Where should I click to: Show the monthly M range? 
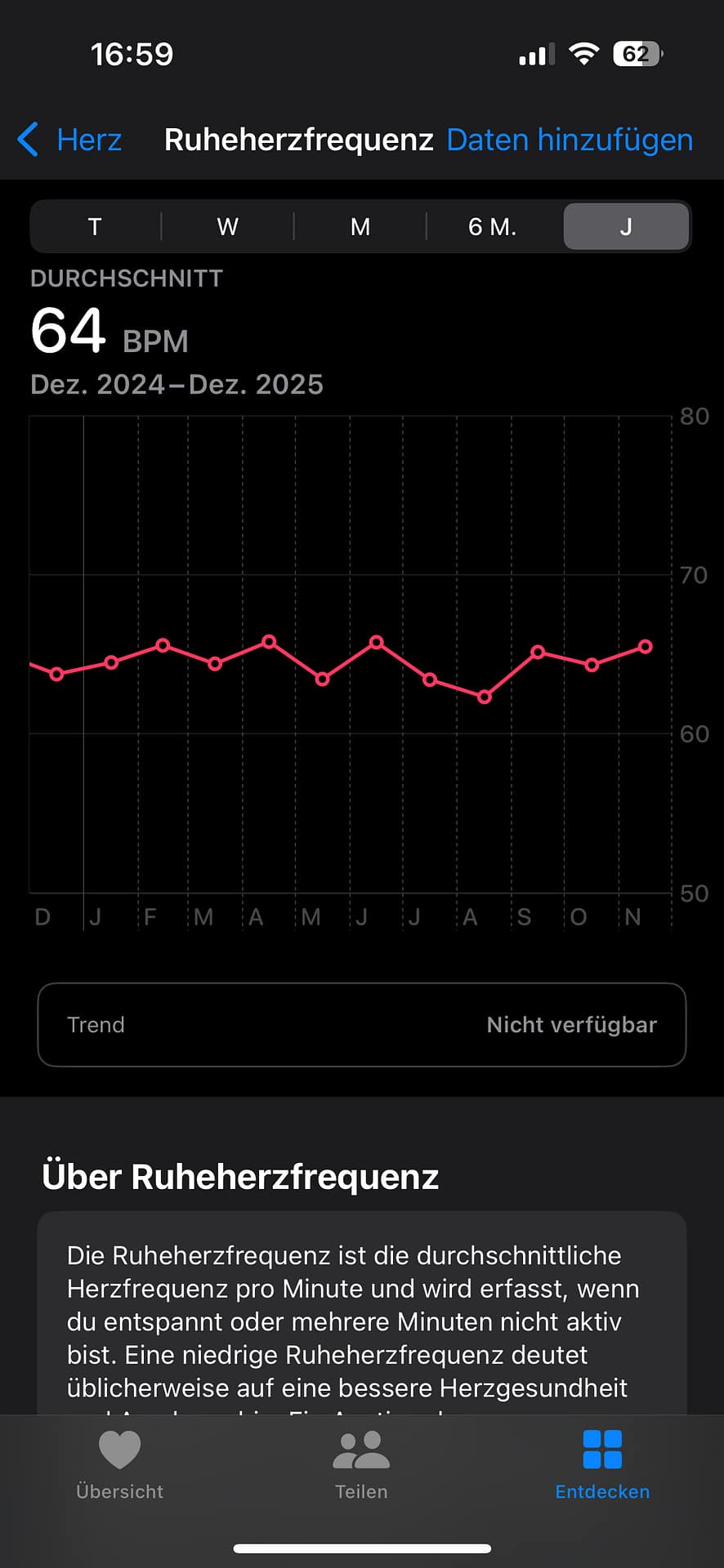click(360, 226)
